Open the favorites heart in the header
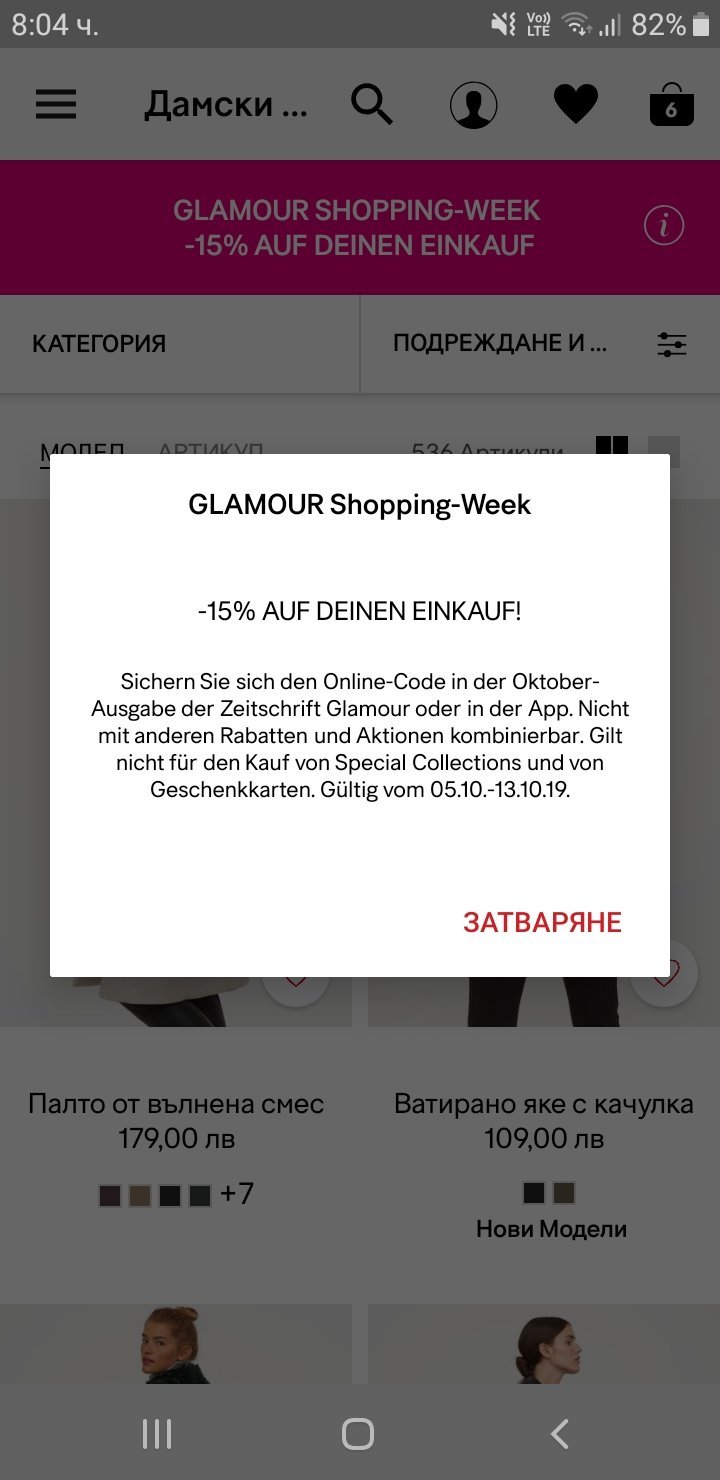 (x=576, y=105)
